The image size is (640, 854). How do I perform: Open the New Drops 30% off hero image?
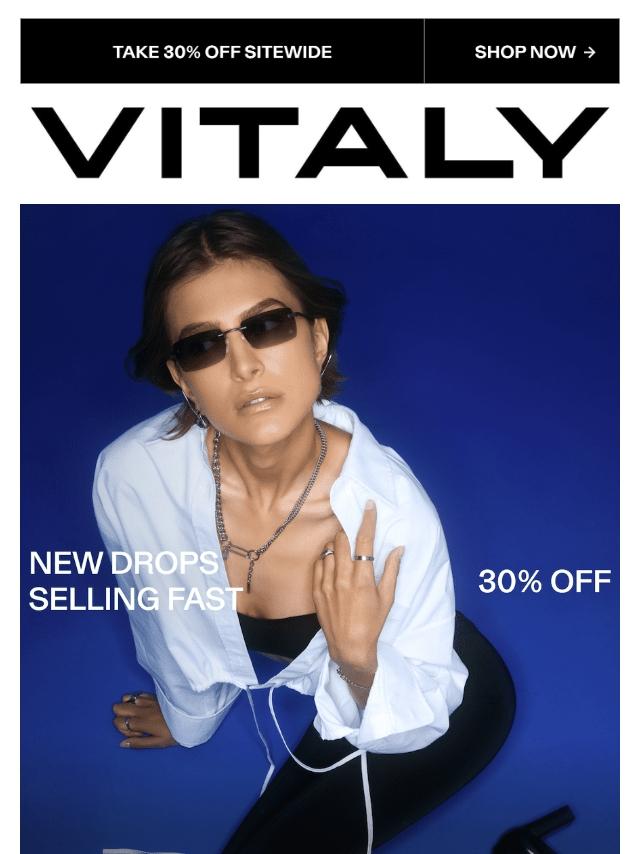point(320,528)
